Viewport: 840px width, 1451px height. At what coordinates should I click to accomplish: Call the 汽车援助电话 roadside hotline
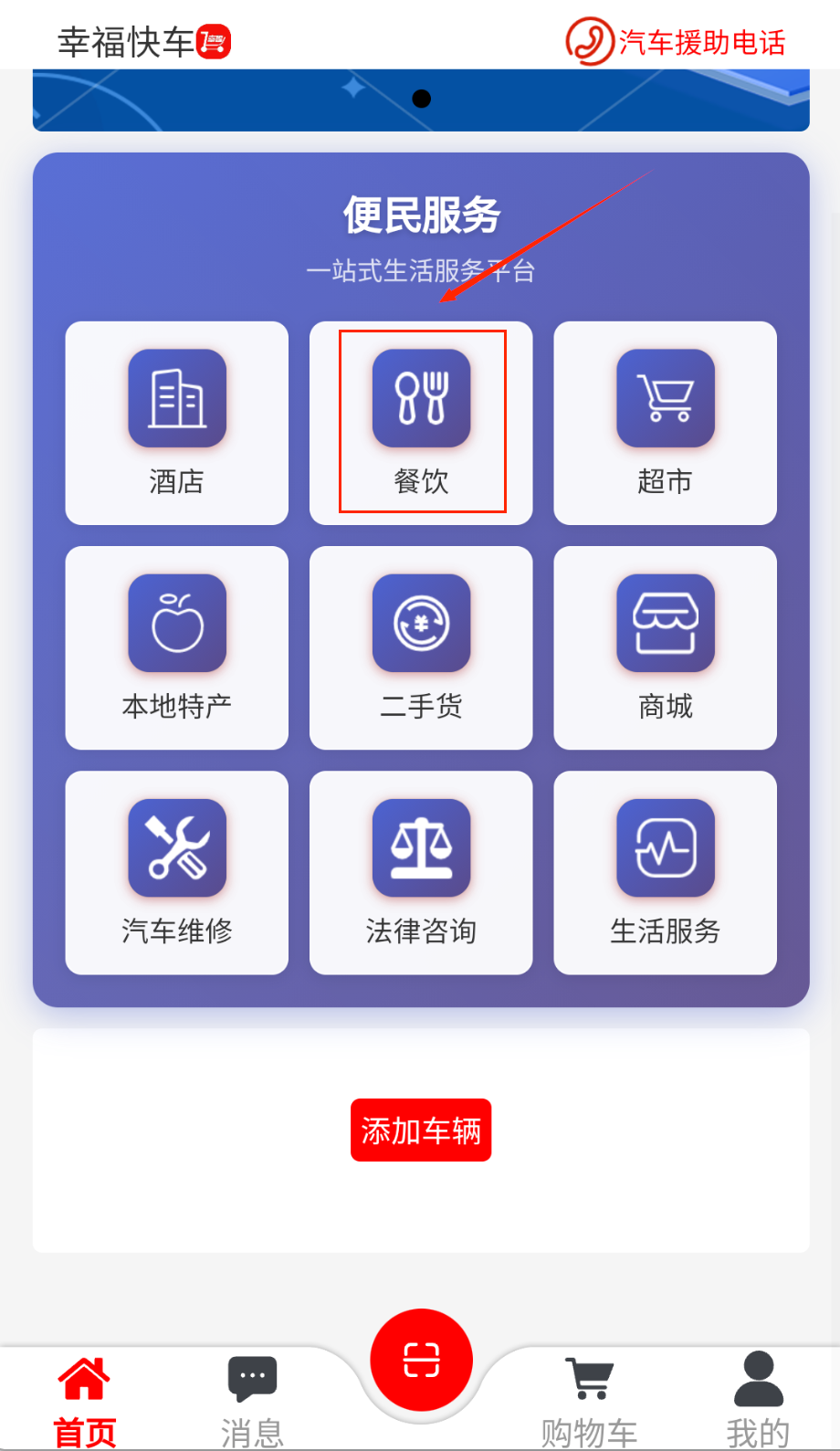click(x=676, y=42)
